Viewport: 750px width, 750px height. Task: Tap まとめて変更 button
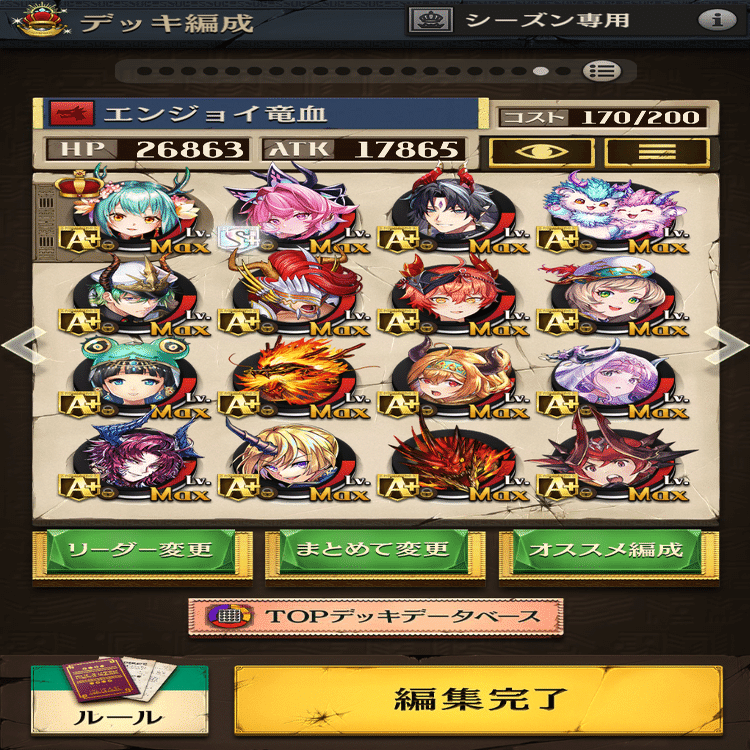pos(373,551)
